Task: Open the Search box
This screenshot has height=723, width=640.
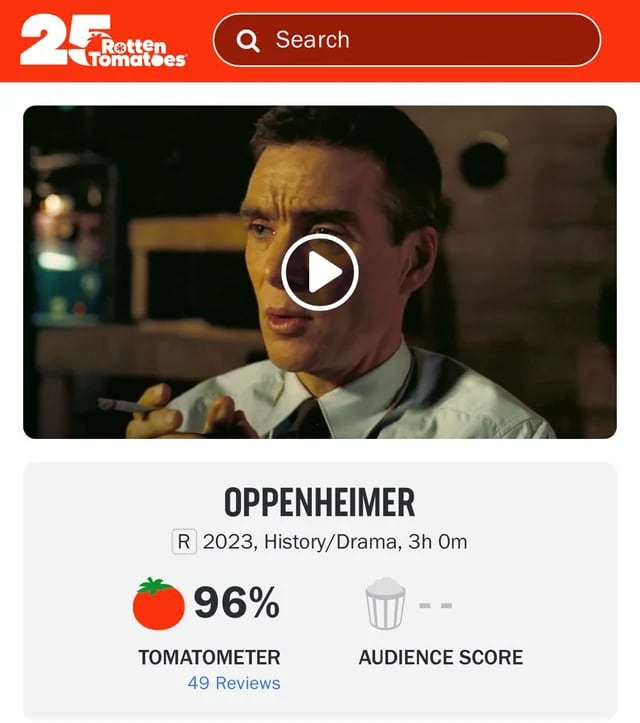Action: (x=406, y=40)
